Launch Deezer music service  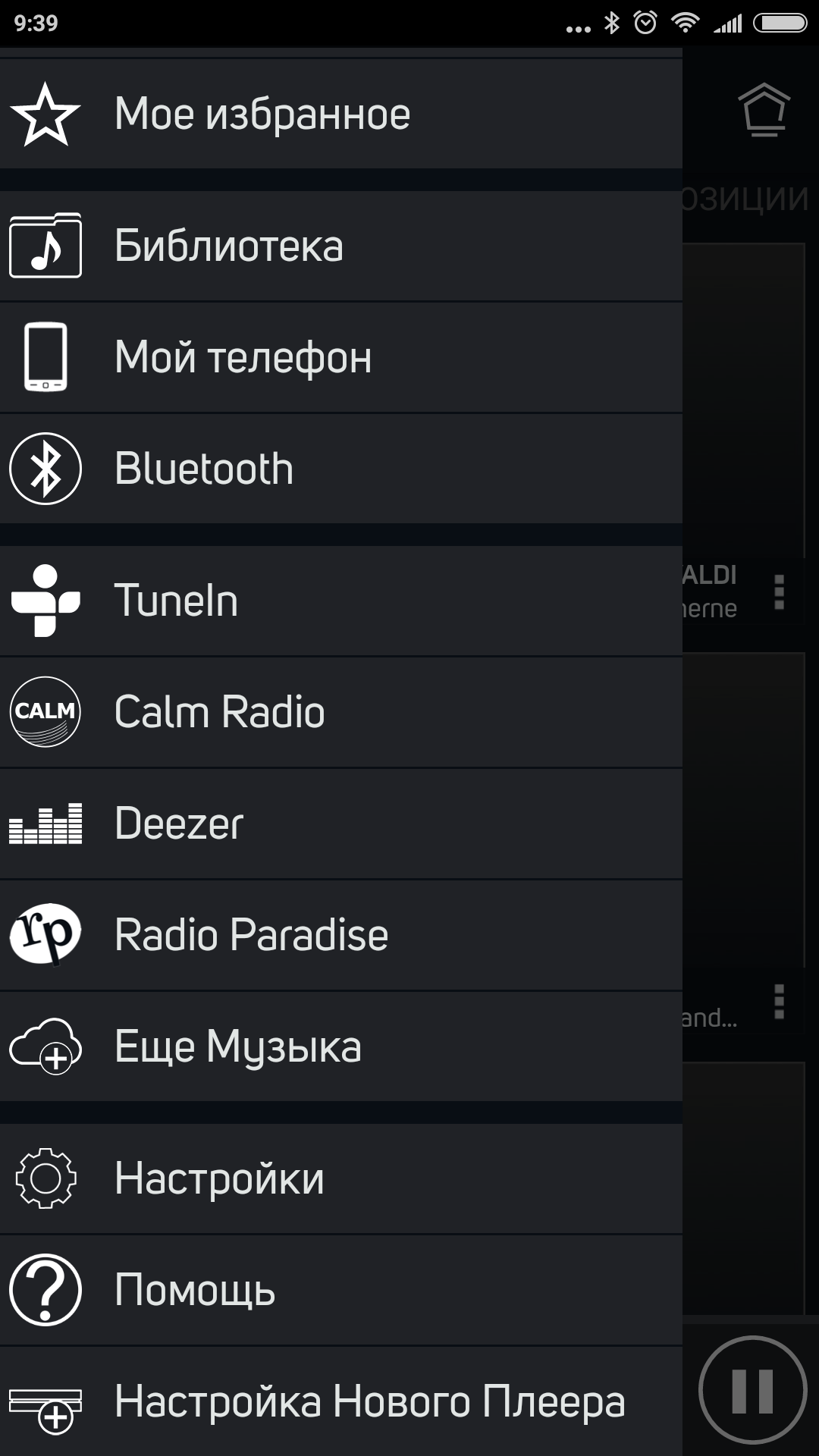341,824
